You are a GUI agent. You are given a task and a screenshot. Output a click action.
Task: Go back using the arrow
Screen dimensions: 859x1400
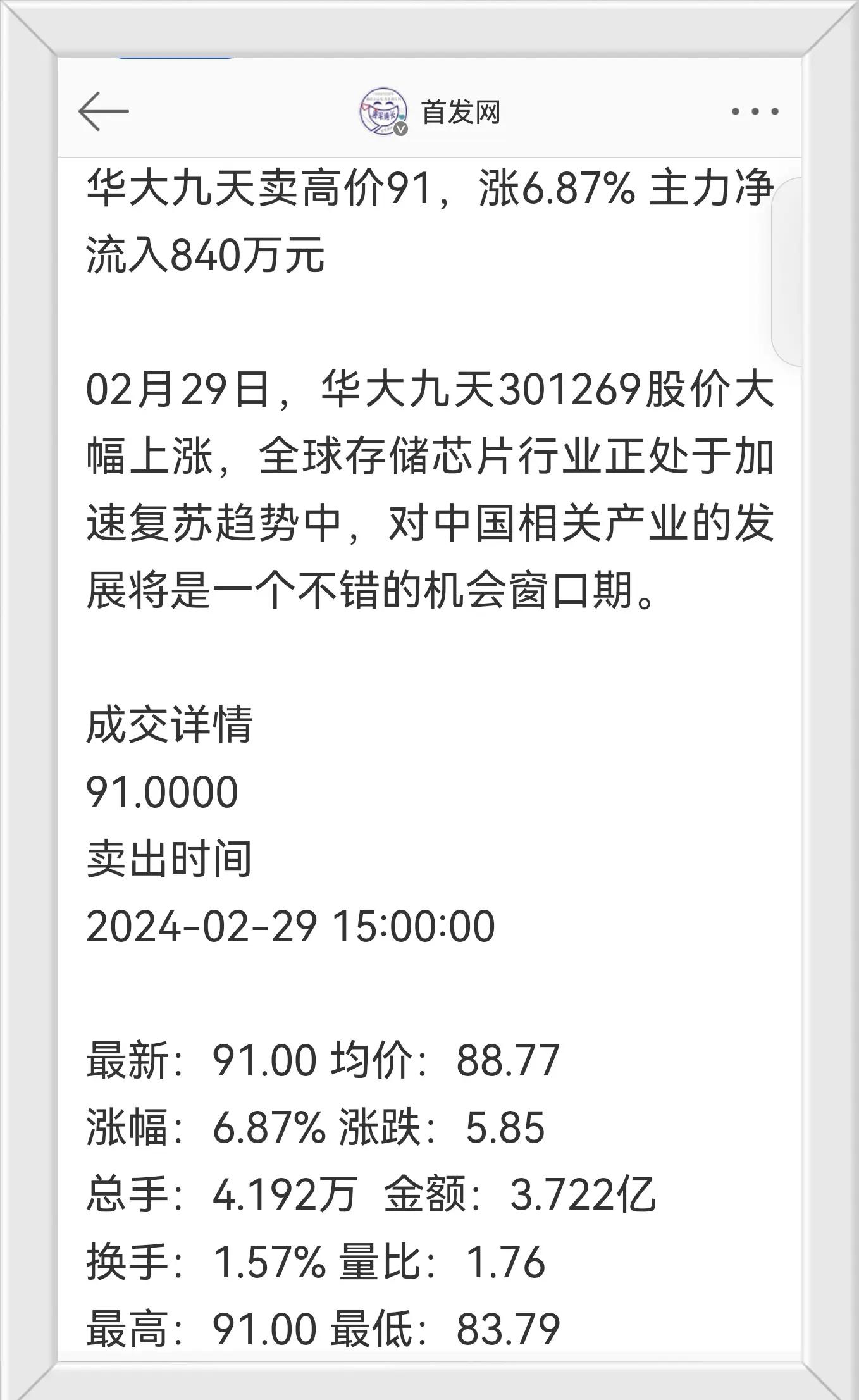[103, 111]
